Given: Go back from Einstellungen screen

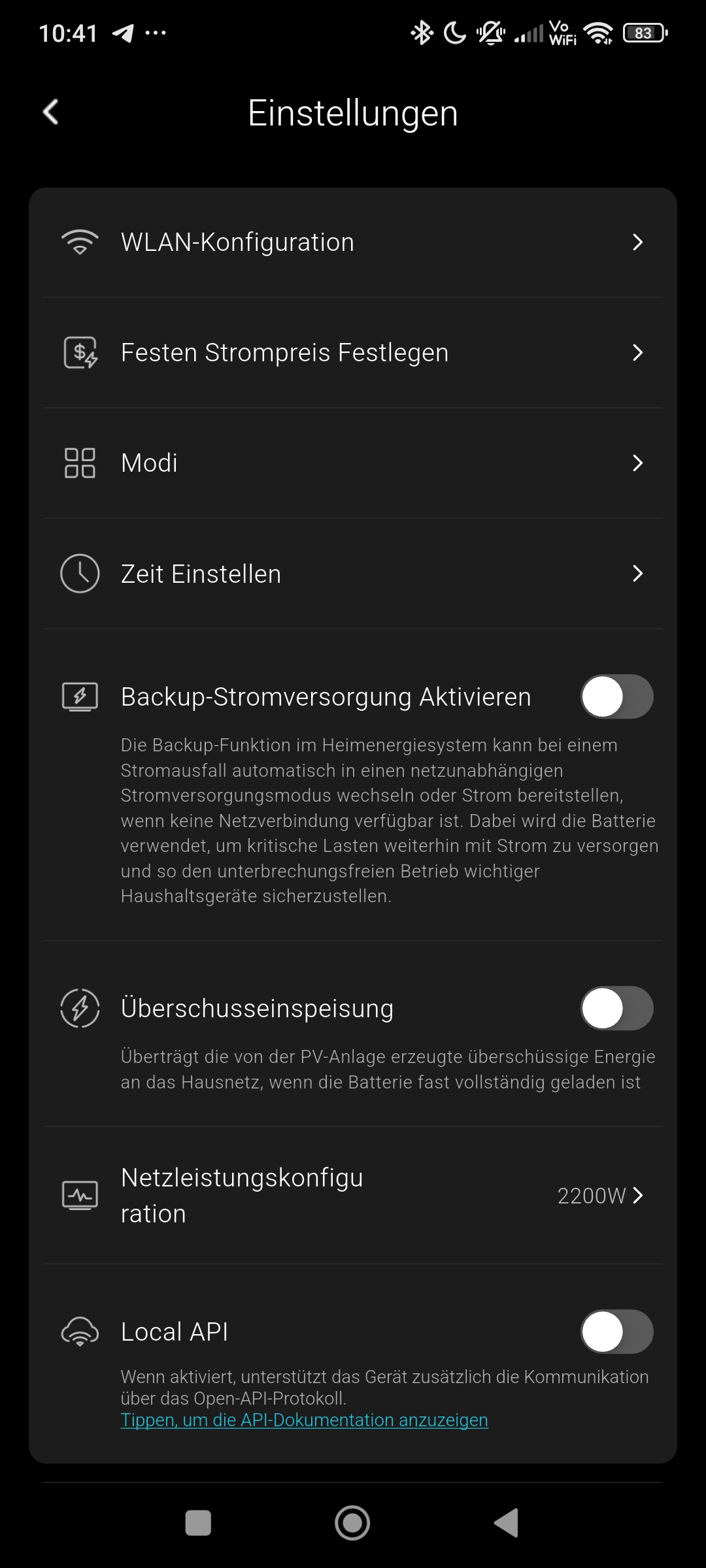Looking at the screenshot, I should pos(50,112).
